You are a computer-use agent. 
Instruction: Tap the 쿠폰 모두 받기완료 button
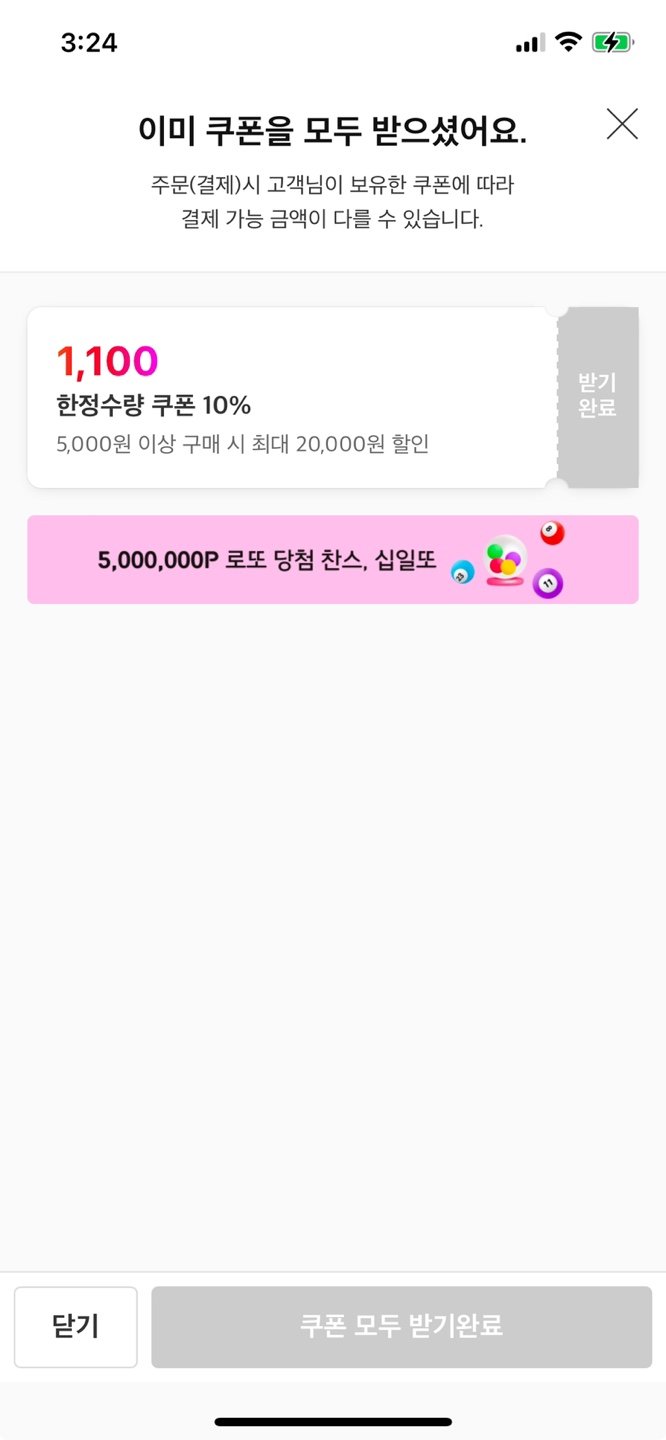click(401, 1327)
